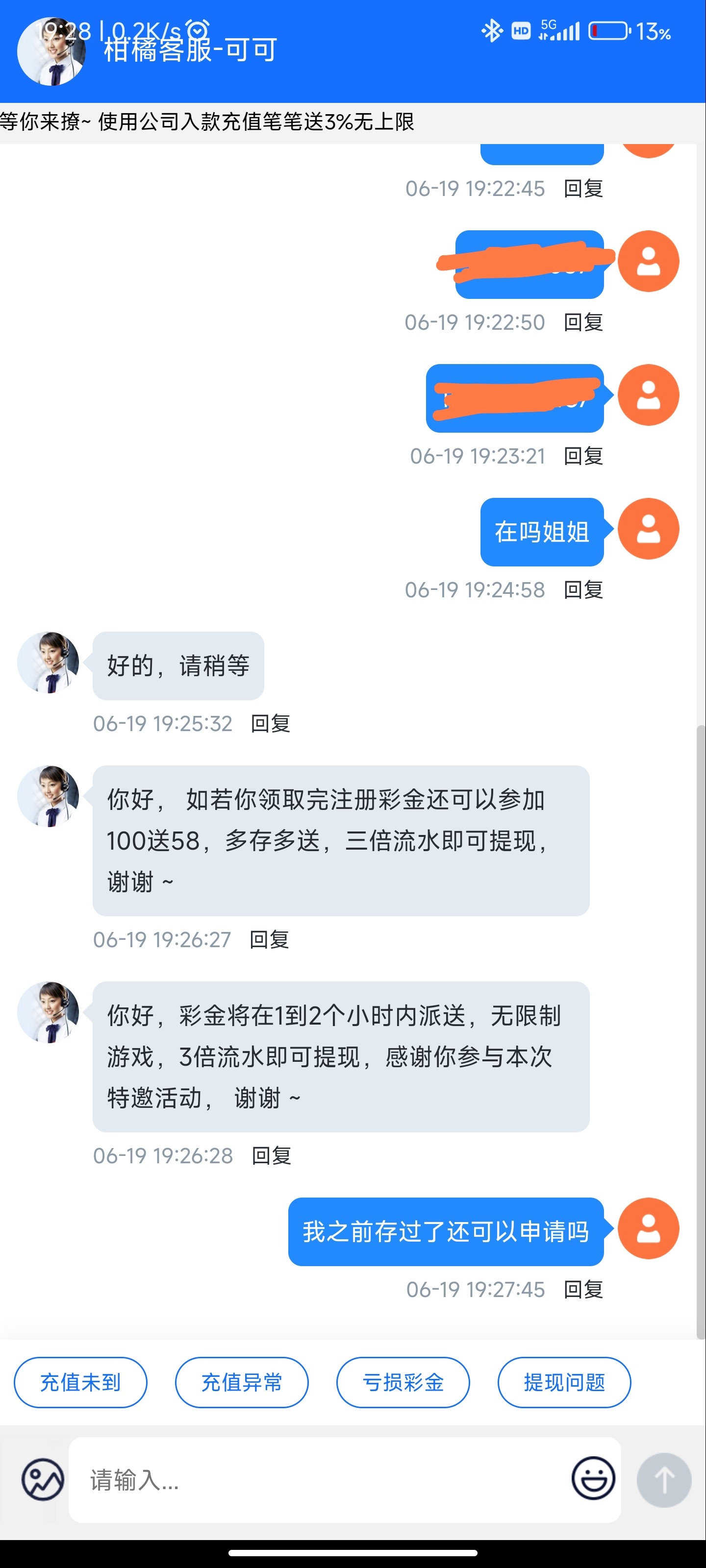Image resolution: width=706 pixels, height=1568 pixels.
Task: Reply to the message sent at 19:23:21
Action: (583, 456)
